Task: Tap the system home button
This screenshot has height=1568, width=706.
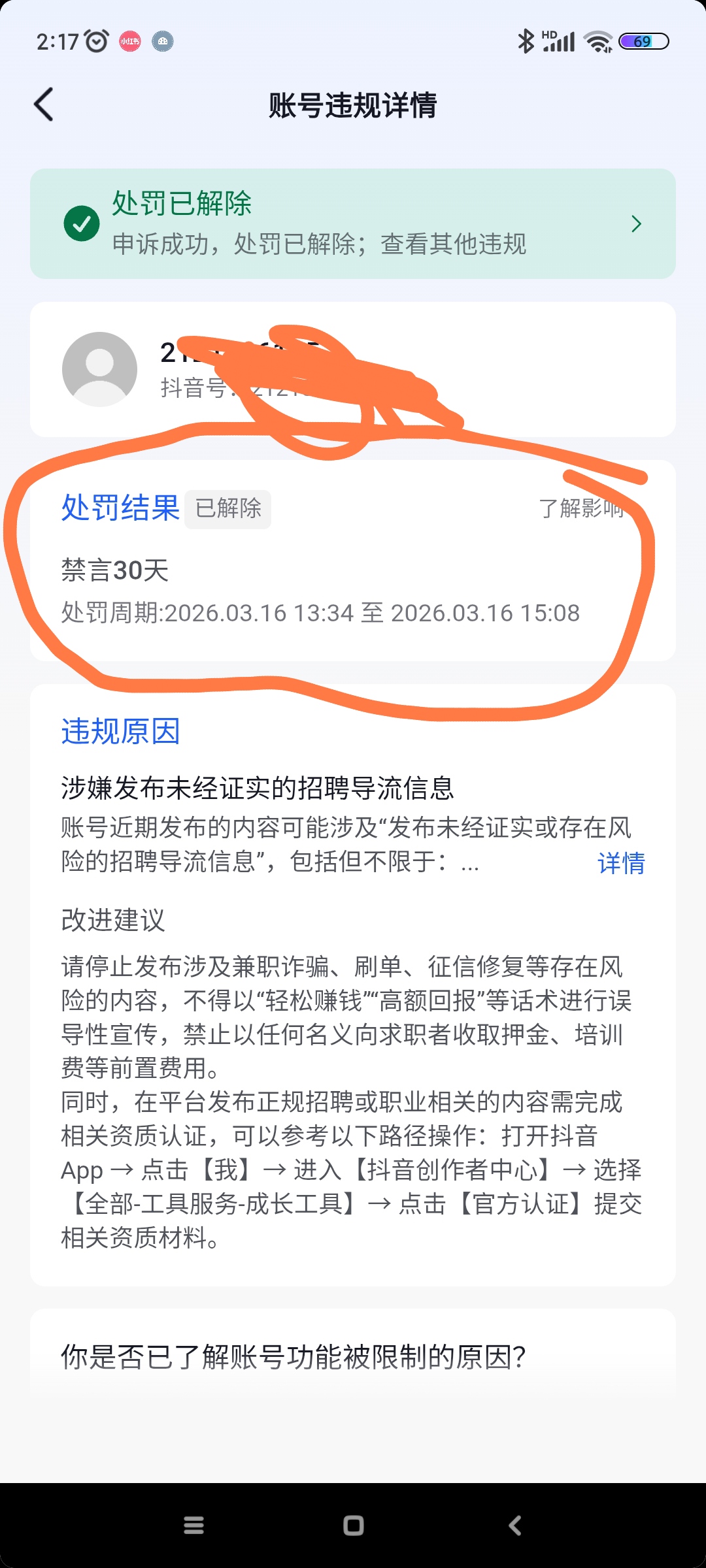Action: point(353,1526)
